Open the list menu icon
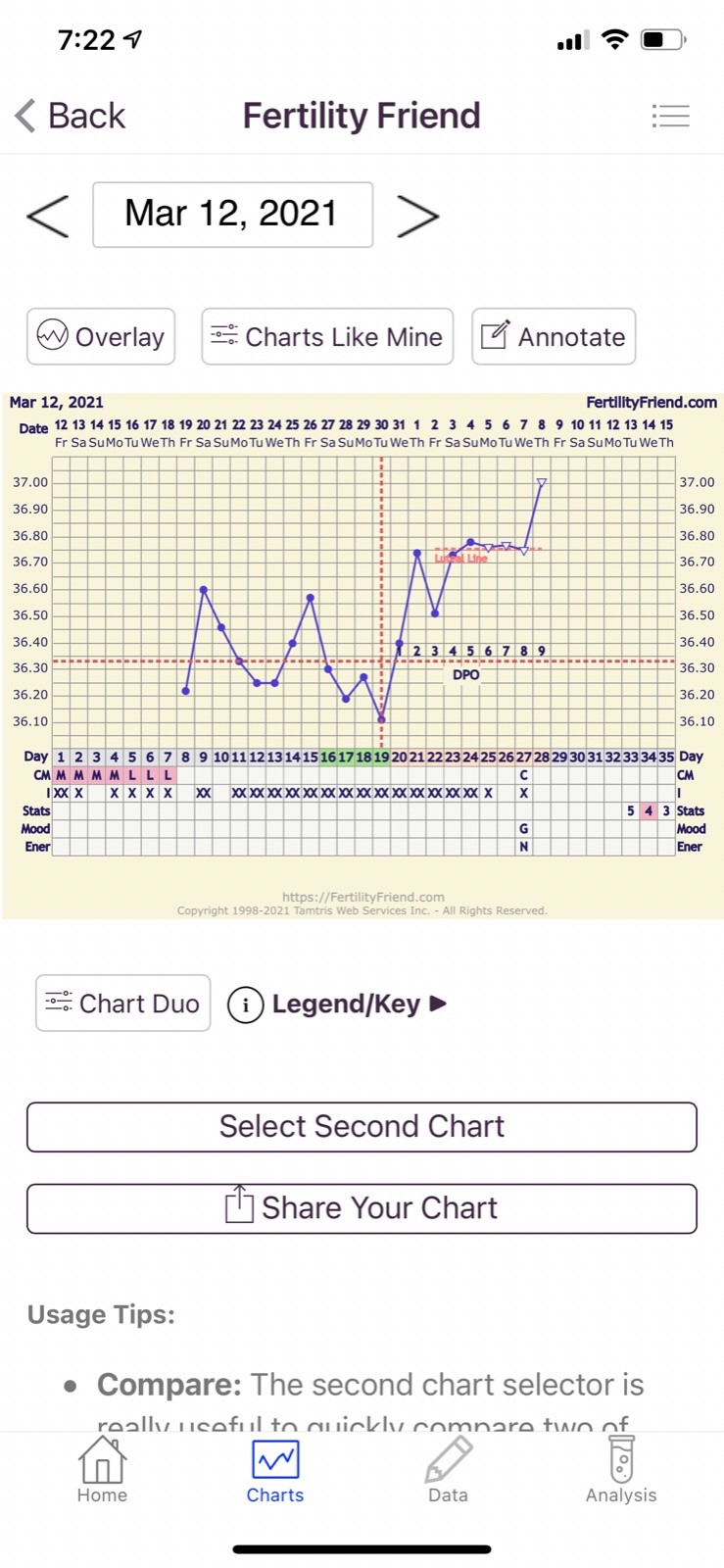The width and height of the screenshot is (724, 1568). (x=670, y=116)
